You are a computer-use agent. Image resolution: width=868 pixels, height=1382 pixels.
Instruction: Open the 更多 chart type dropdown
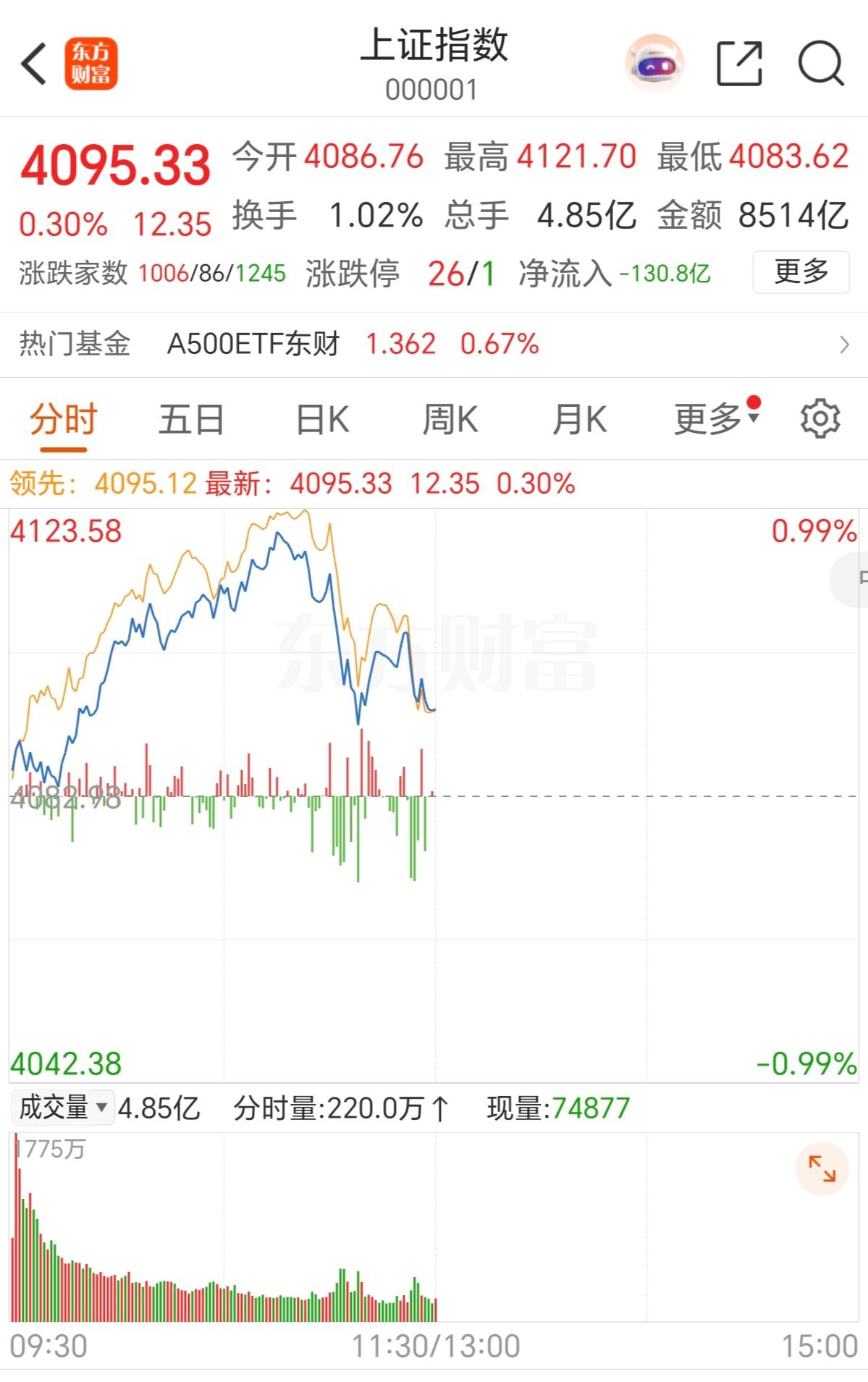click(x=713, y=418)
